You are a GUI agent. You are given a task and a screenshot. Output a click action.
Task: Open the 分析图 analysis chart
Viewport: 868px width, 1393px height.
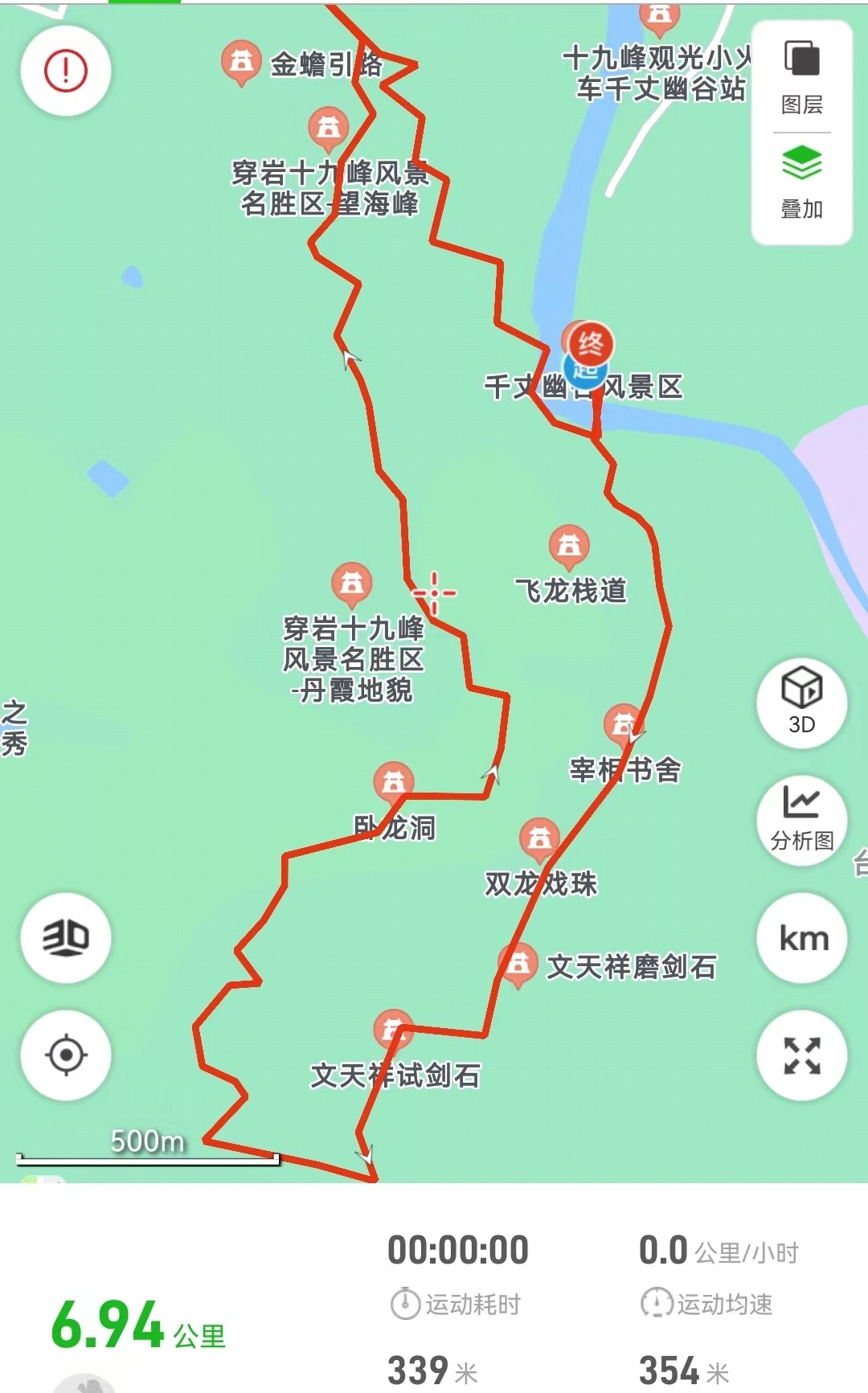[x=801, y=820]
